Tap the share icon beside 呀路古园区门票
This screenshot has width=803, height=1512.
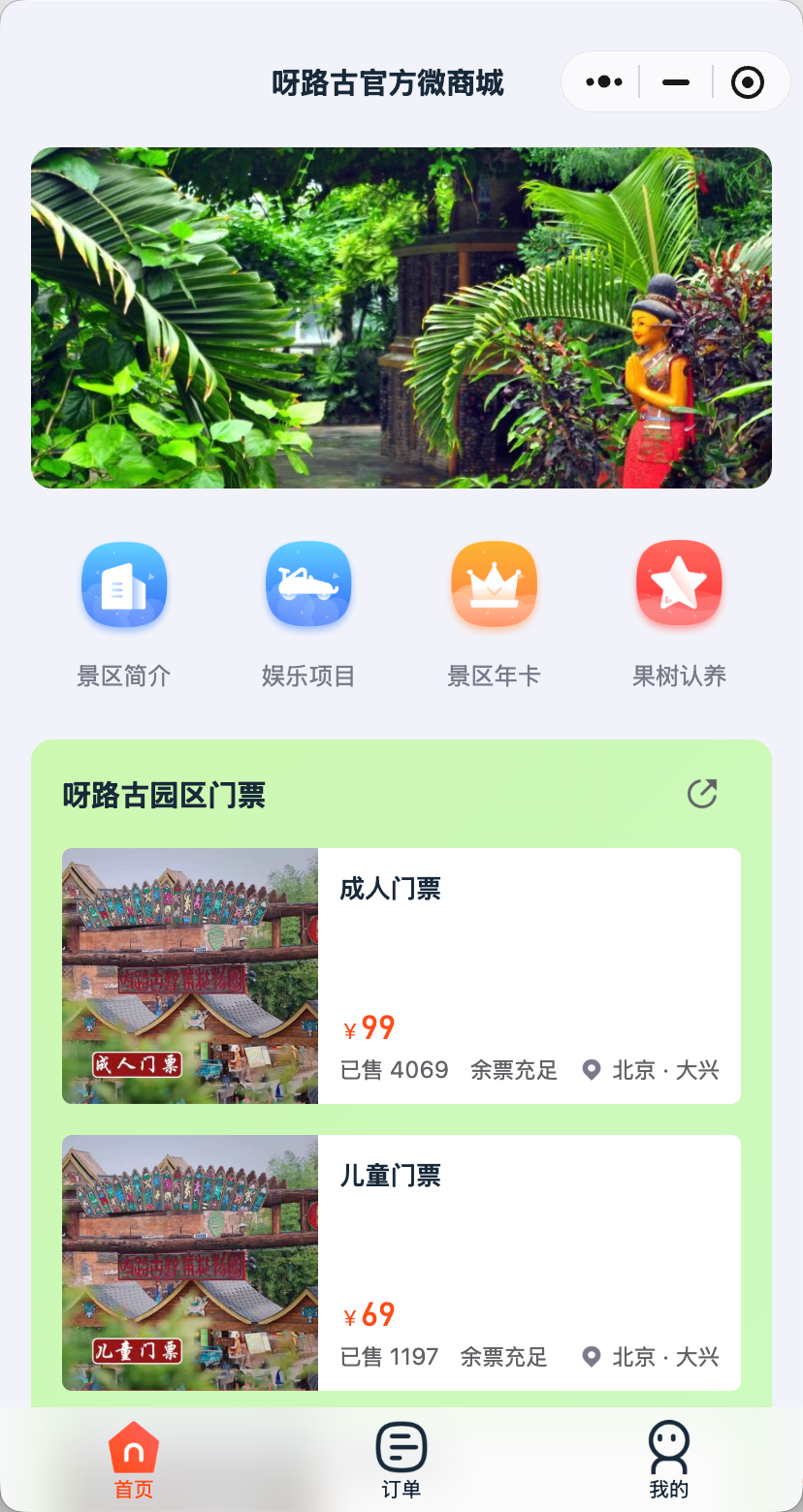point(702,794)
